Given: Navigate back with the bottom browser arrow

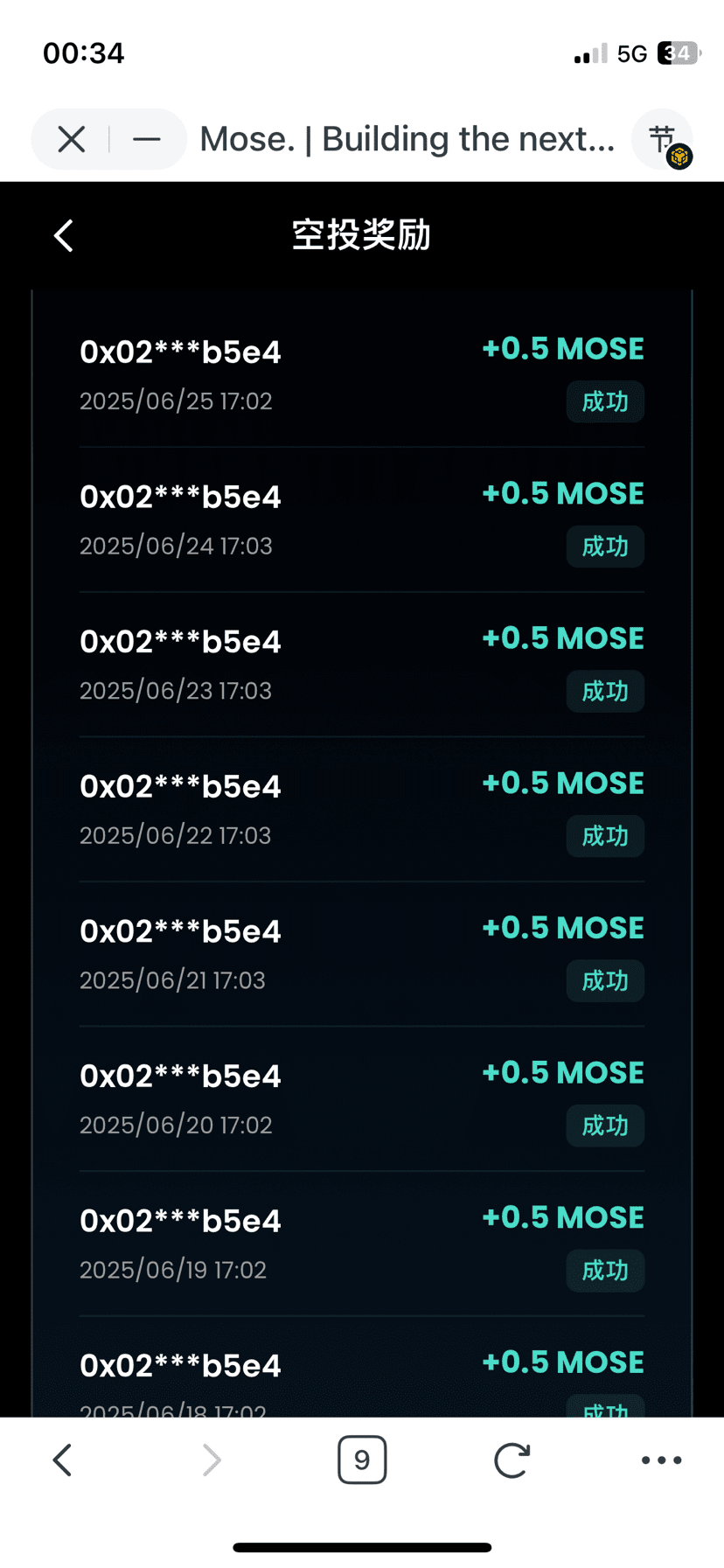Looking at the screenshot, I should click(62, 1460).
